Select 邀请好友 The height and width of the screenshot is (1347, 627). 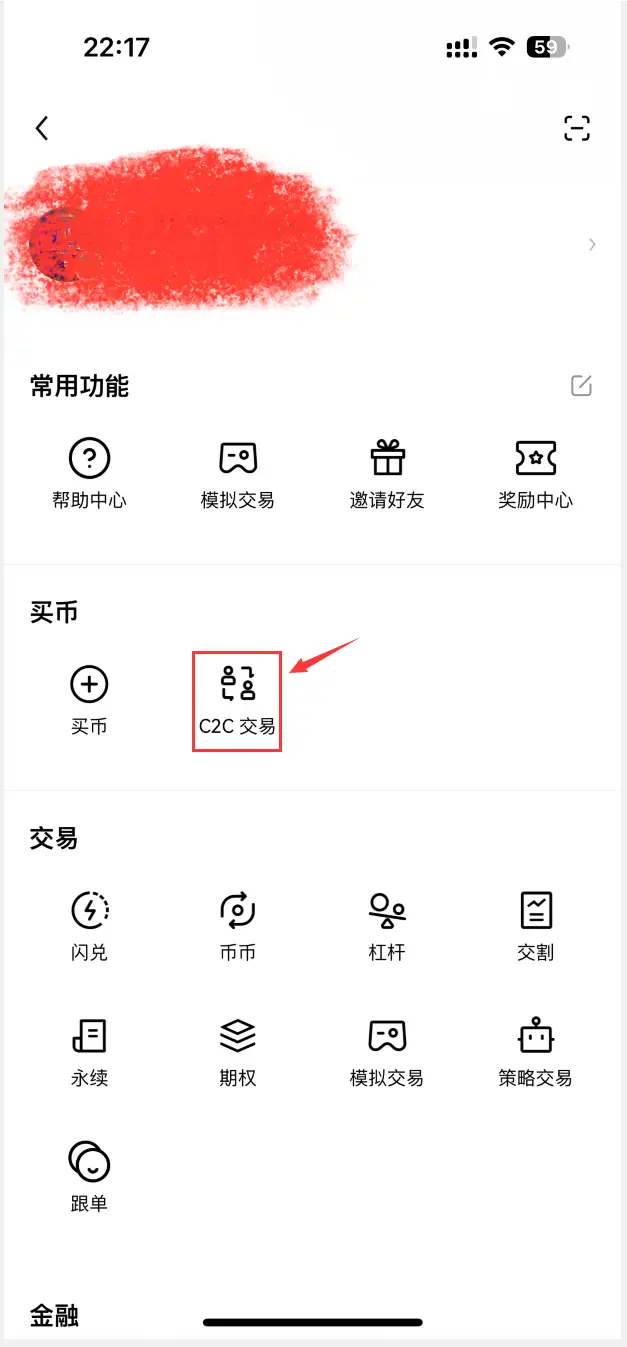coord(387,472)
